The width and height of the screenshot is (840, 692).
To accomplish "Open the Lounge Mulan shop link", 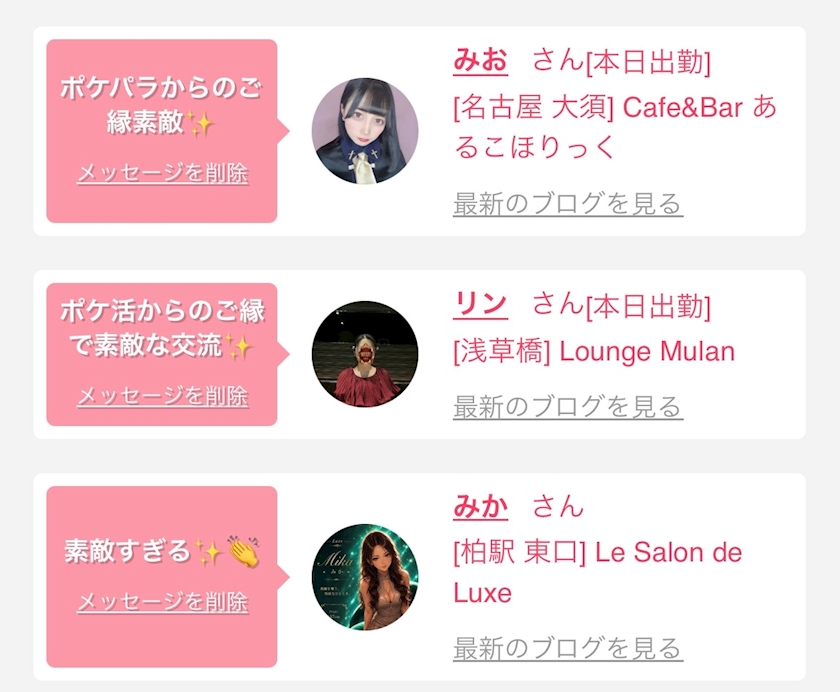I will click(x=594, y=352).
